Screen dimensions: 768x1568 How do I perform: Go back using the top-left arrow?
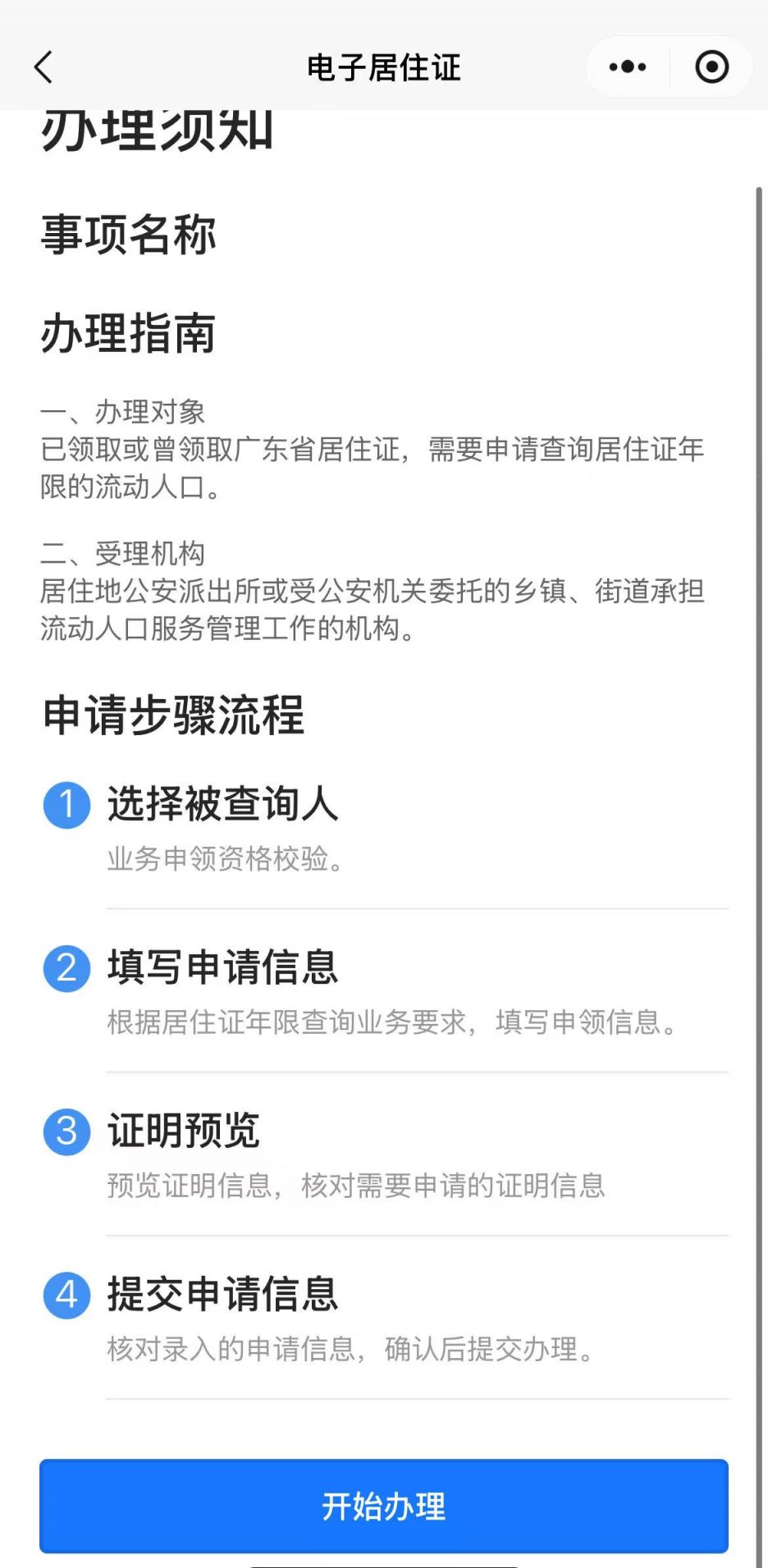click(44, 67)
